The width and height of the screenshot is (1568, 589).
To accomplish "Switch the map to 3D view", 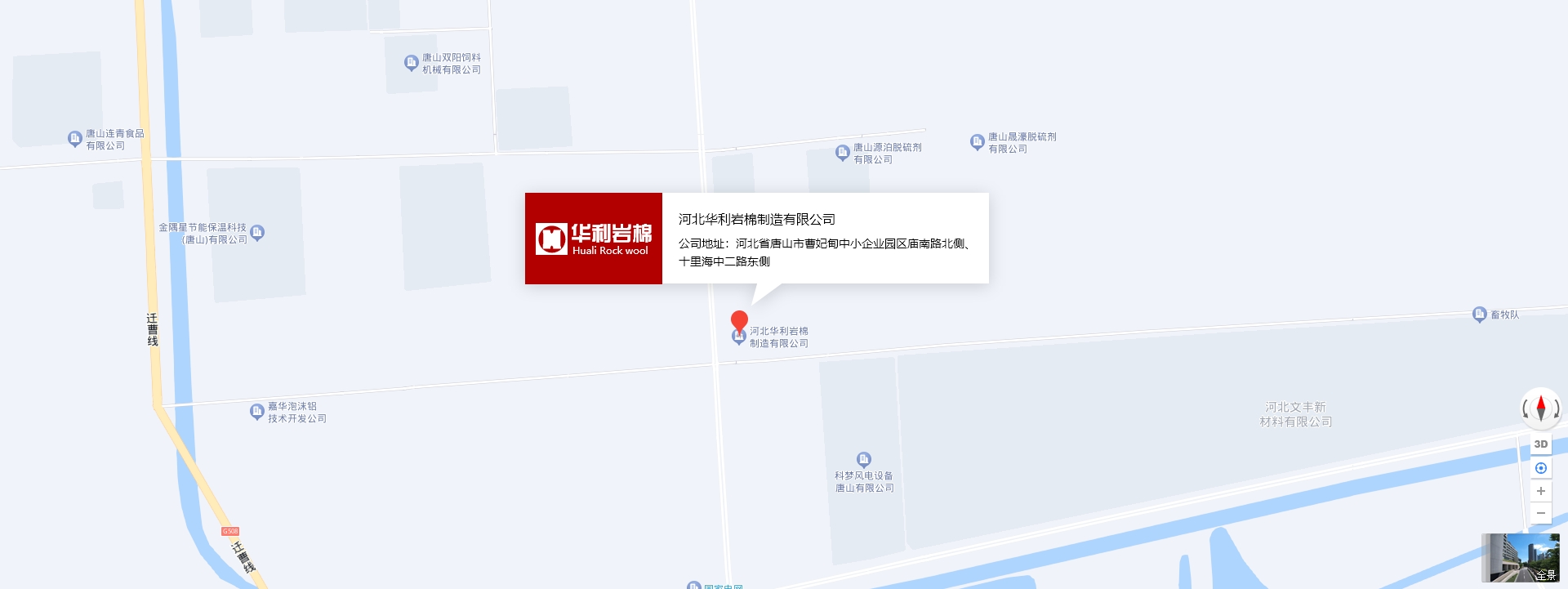I will (1540, 444).
